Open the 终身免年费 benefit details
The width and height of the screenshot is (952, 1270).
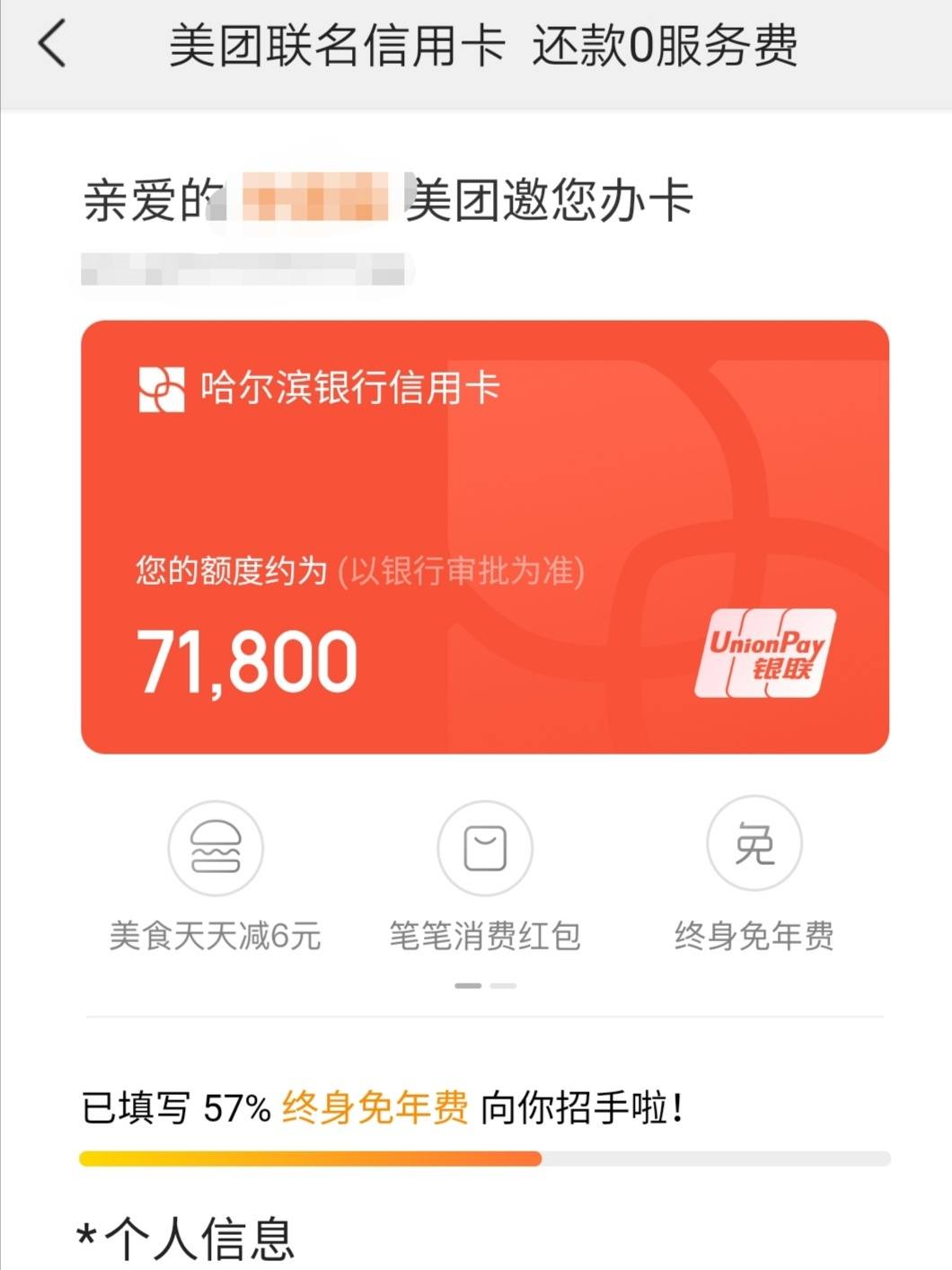pyautogui.click(x=754, y=936)
